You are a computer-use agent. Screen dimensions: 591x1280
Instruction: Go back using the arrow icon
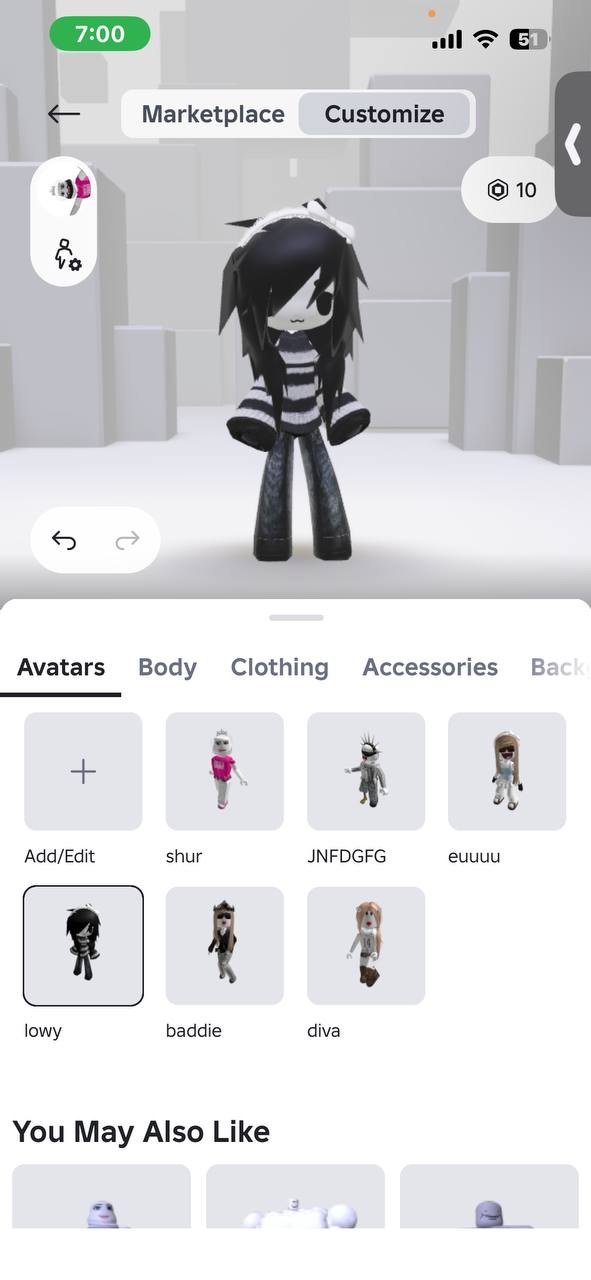pyautogui.click(x=64, y=114)
